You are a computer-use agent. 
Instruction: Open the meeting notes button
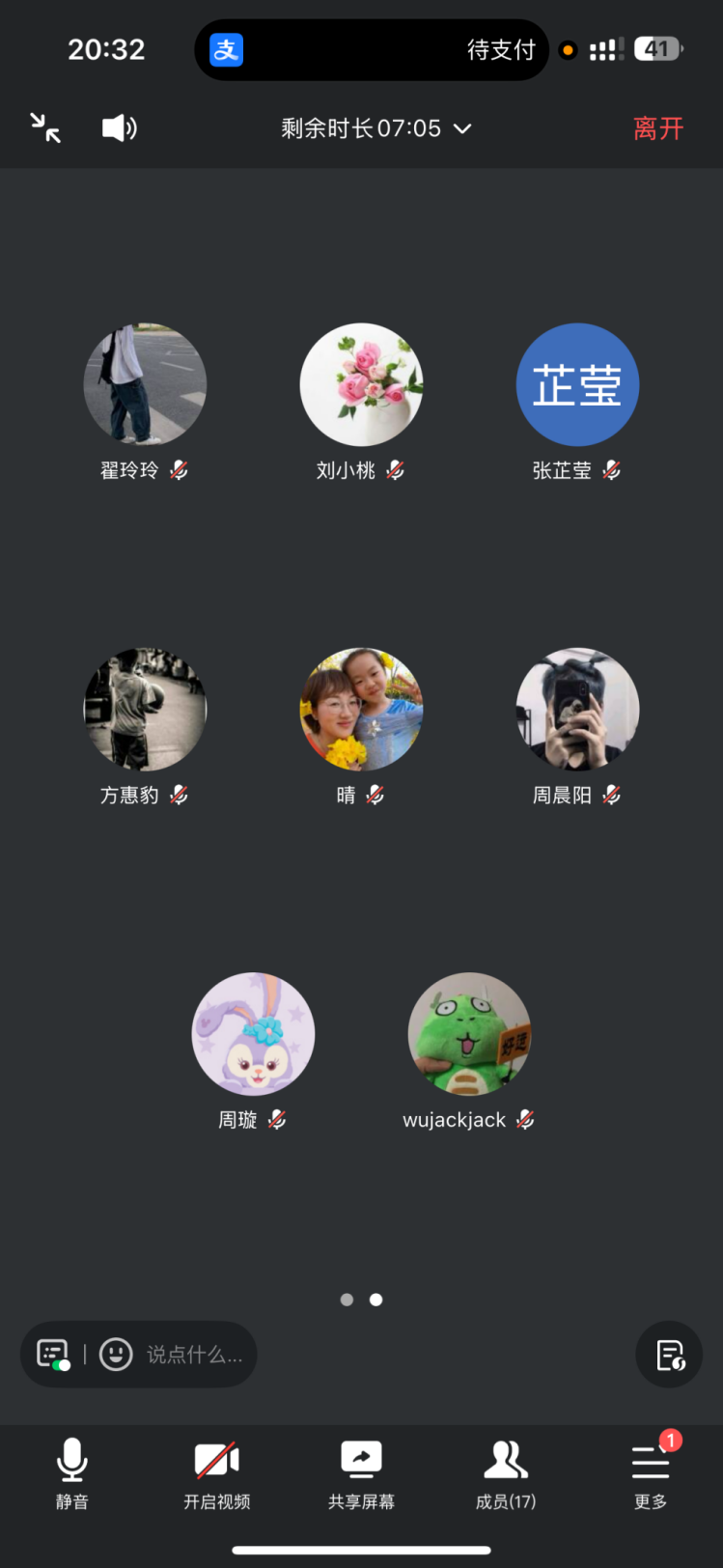click(x=669, y=1355)
